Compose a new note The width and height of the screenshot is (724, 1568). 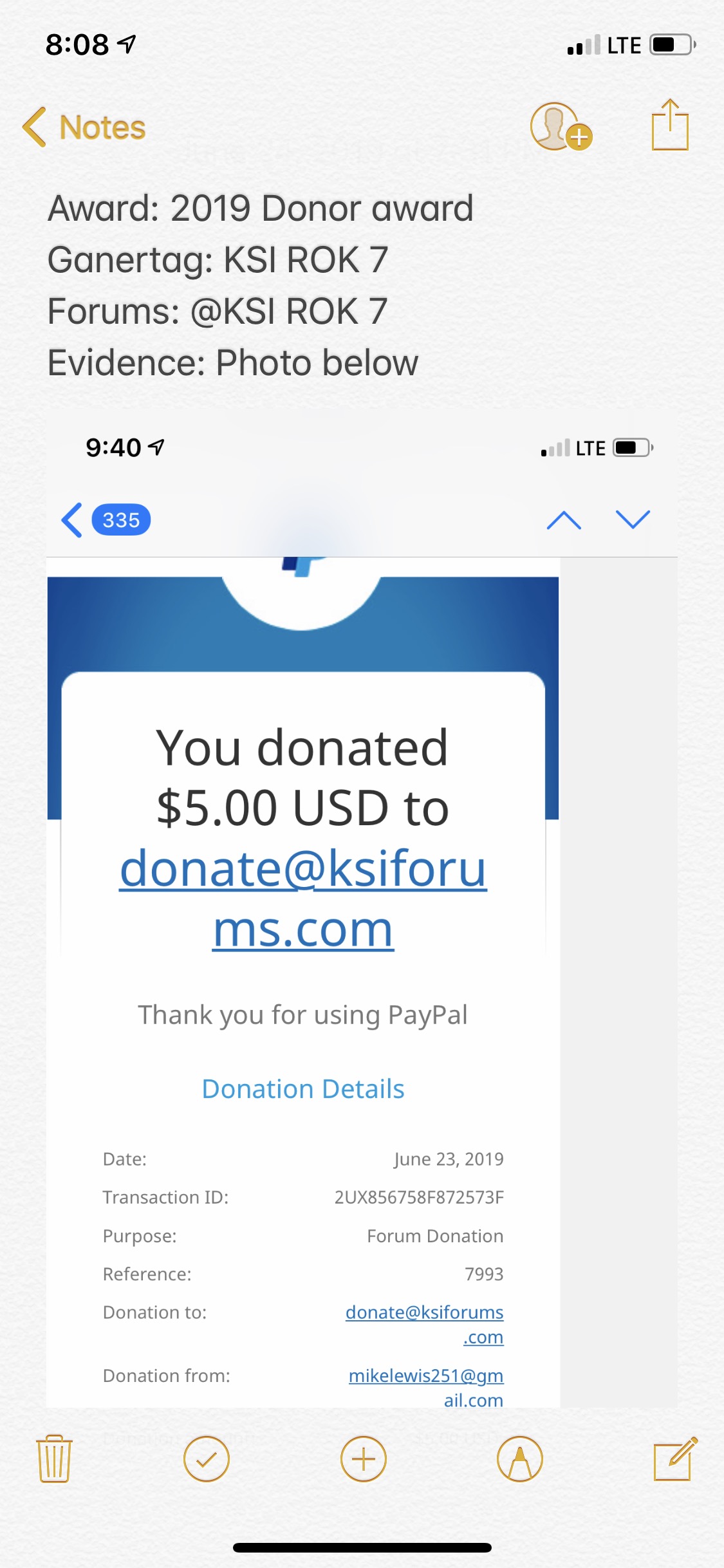click(675, 1459)
